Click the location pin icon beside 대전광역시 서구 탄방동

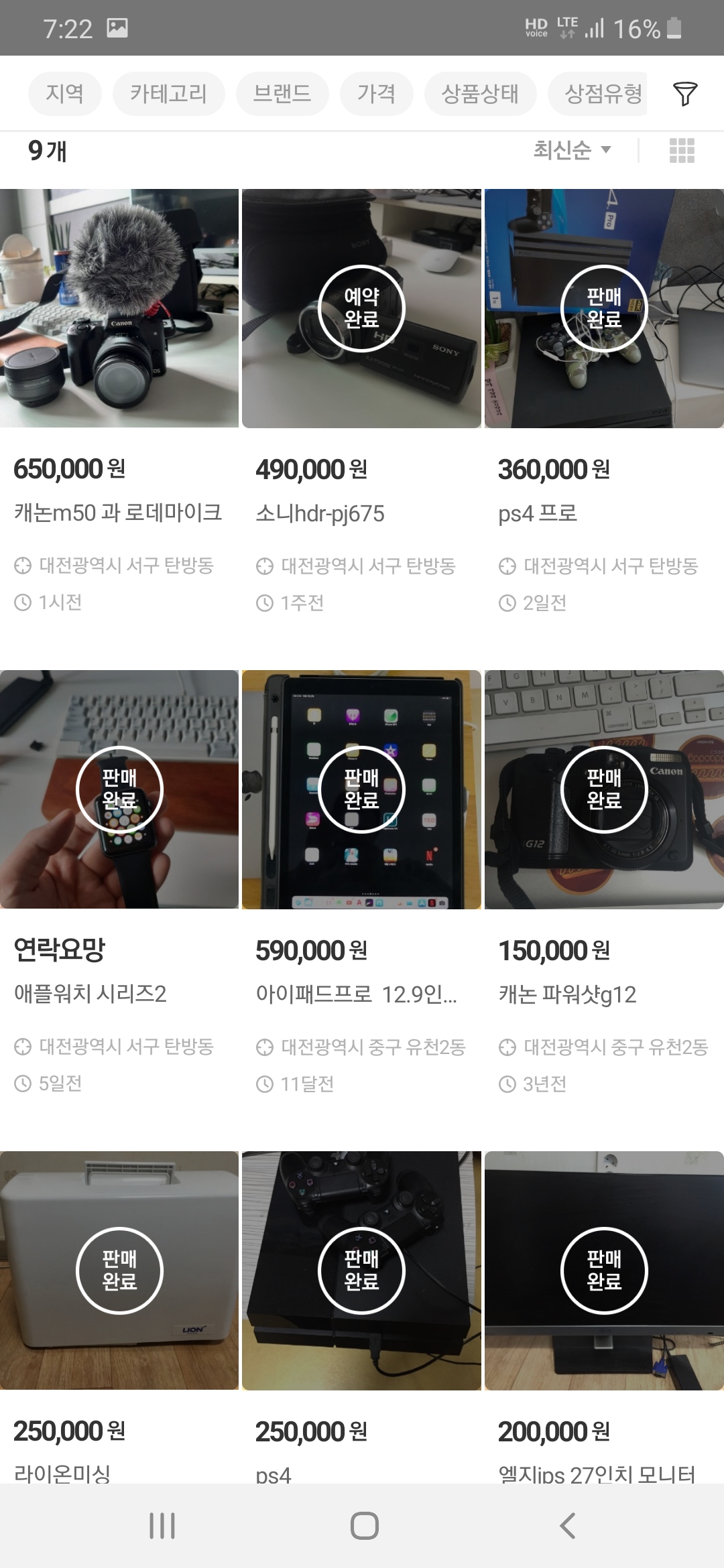pos(22,566)
